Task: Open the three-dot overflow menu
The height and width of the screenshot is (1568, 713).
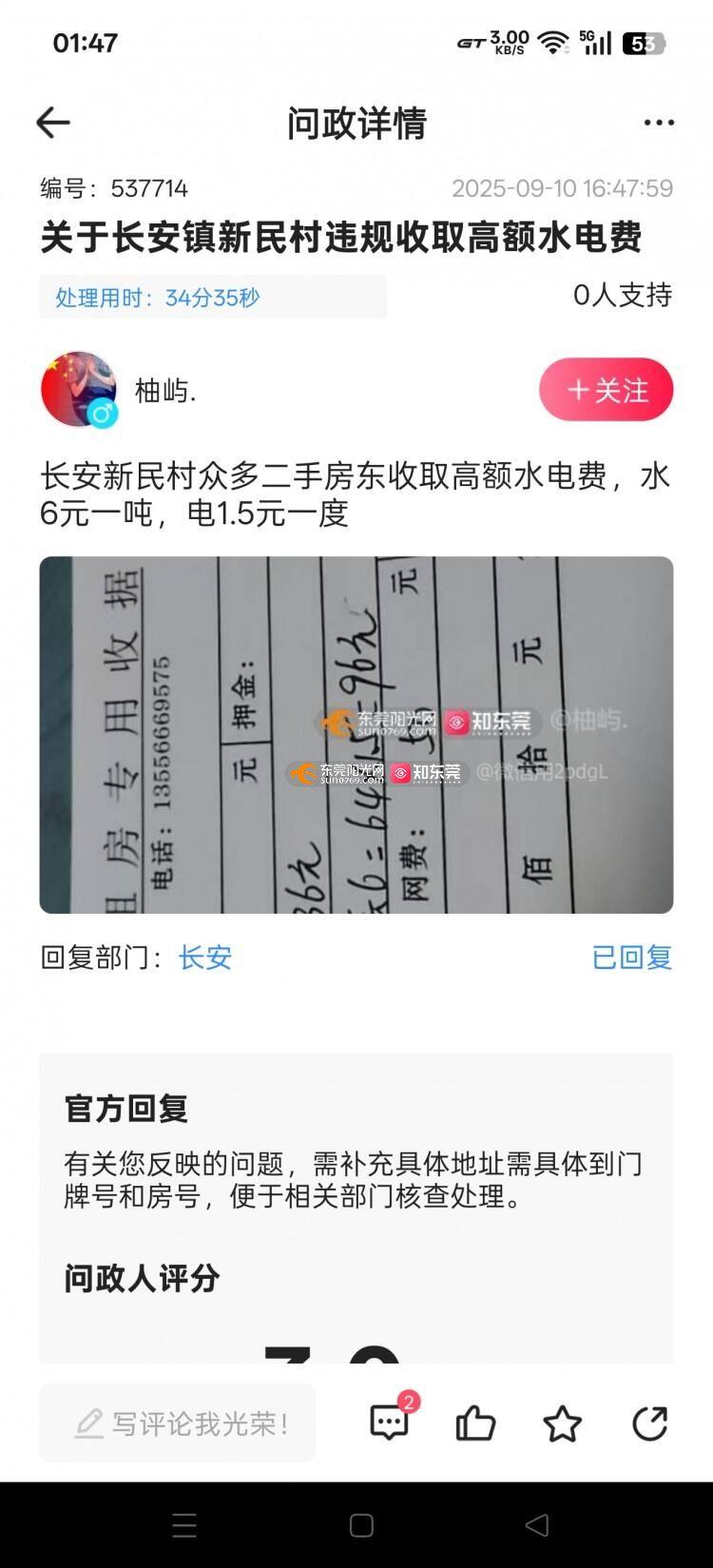Action: (x=659, y=123)
